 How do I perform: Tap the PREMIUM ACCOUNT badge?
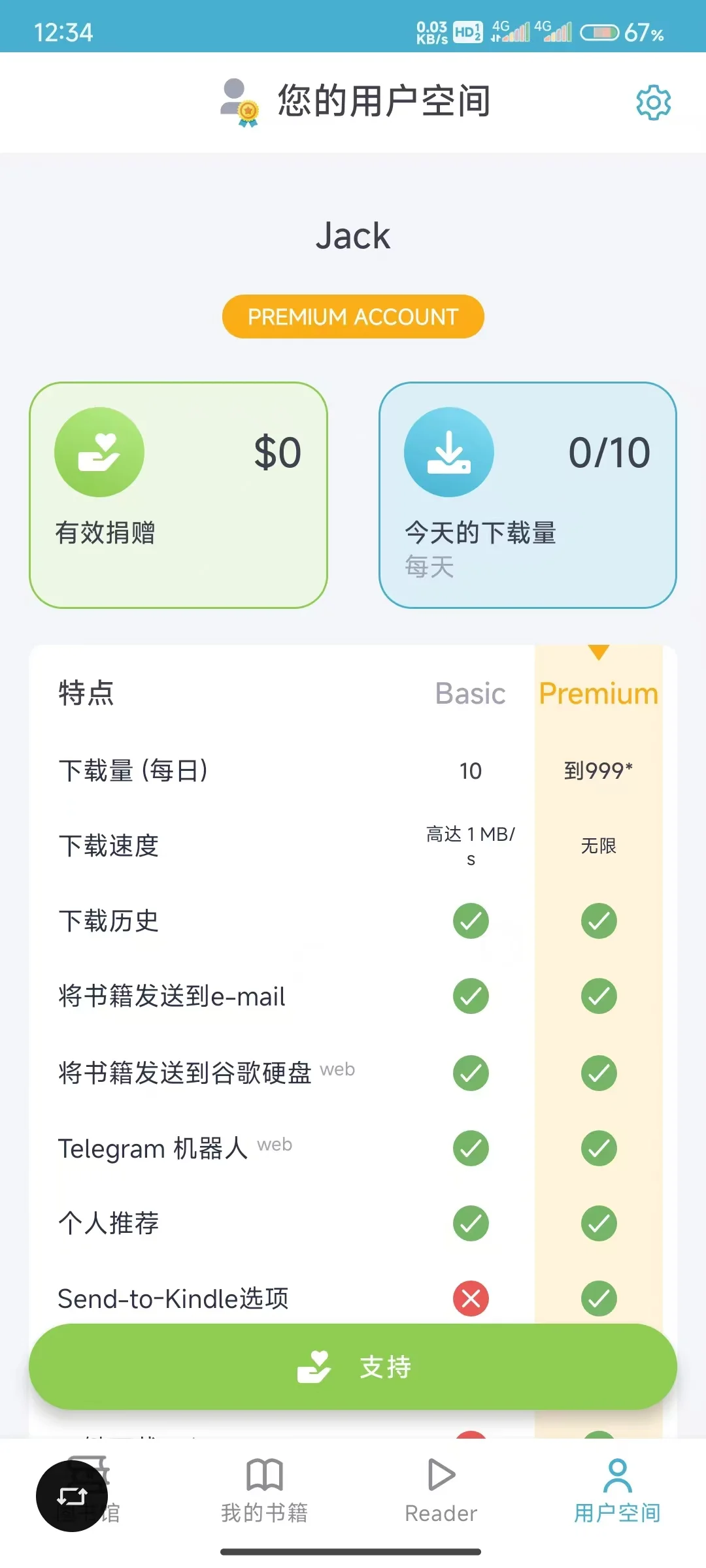click(353, 317)
